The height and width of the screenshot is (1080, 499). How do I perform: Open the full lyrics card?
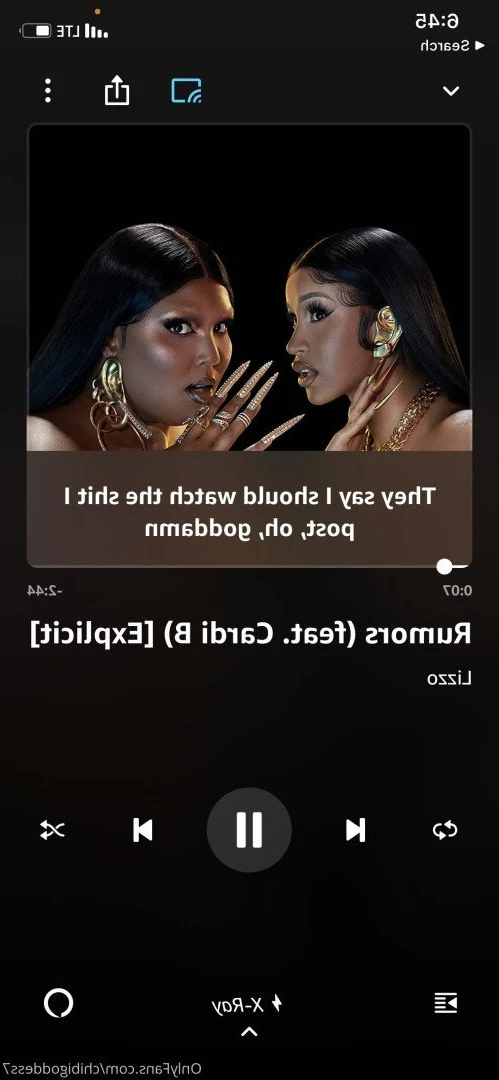pyautogui.click(x=250, y=509)
